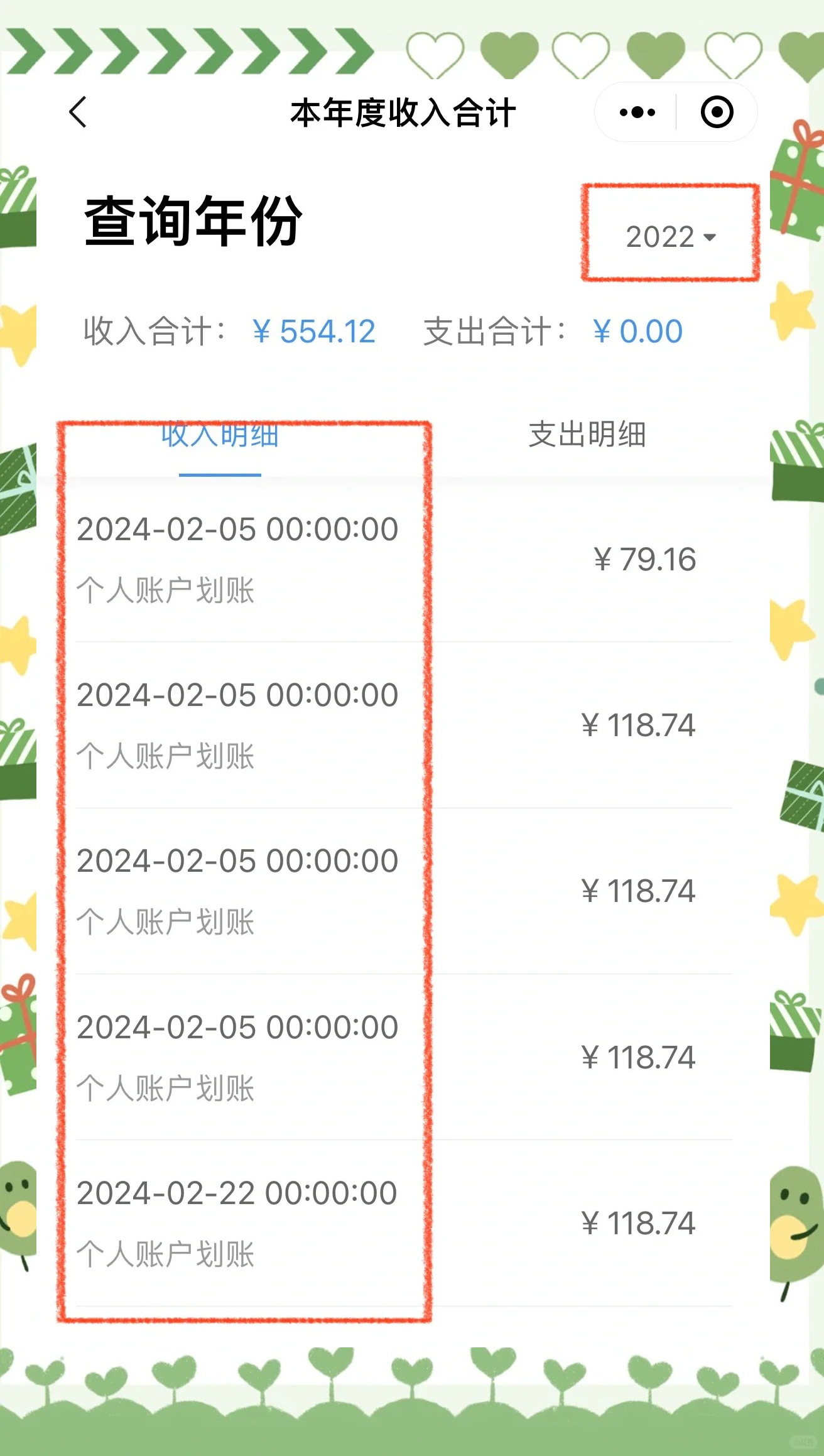The height and width of the screenshot is (1456, 824).
Task: Click the back arrow to return
Action: [78, 112]
